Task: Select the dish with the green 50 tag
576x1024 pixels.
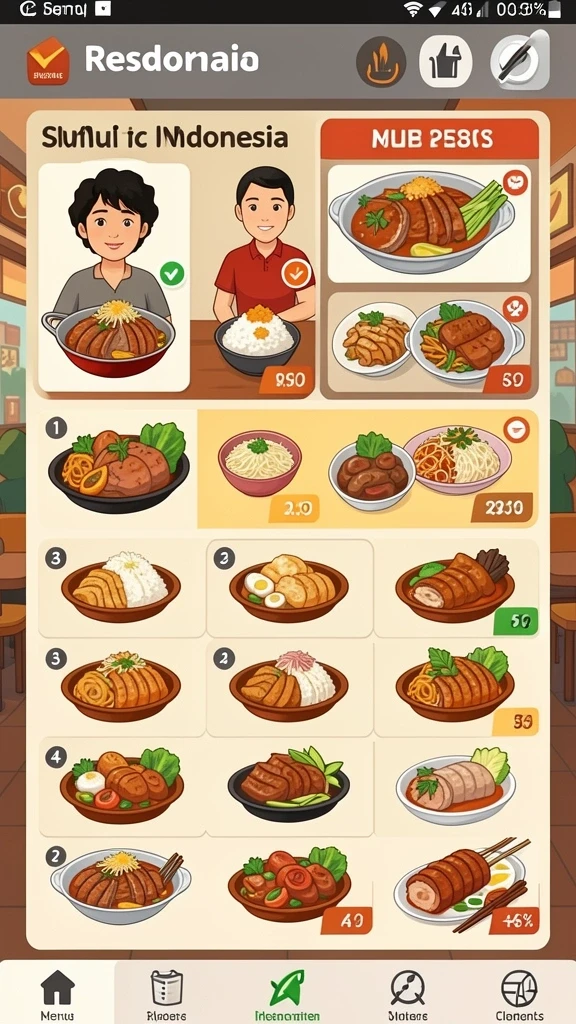Action: click(455, 588)
